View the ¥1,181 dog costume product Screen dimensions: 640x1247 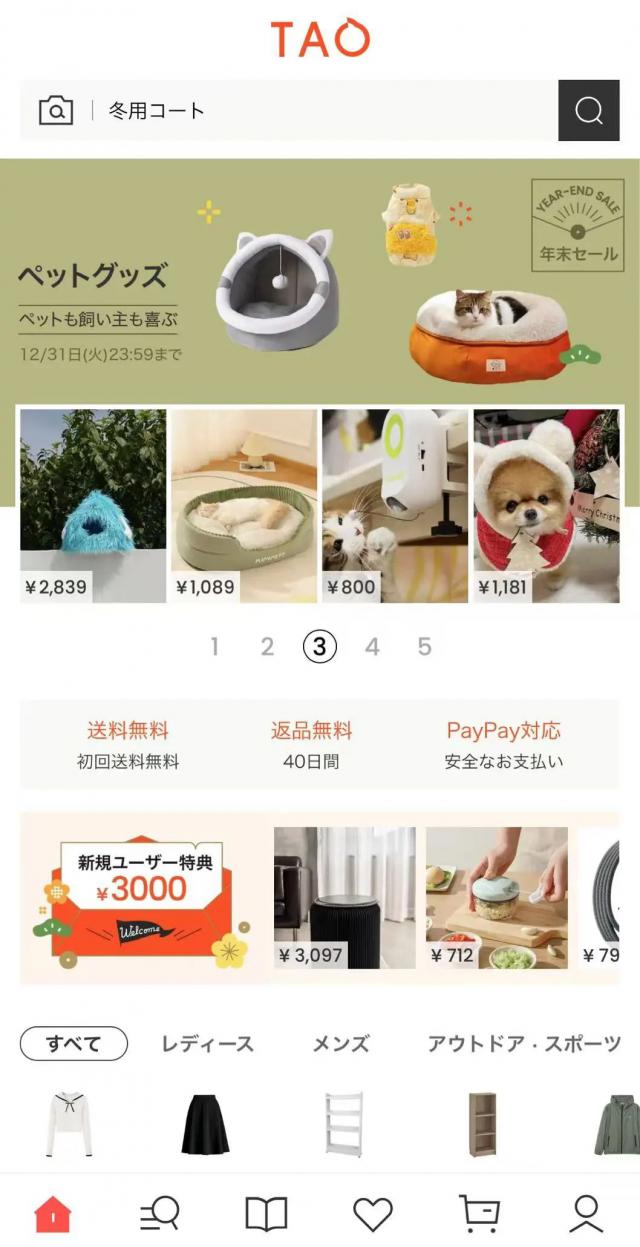pyautogui.click(x=546, y=505)
